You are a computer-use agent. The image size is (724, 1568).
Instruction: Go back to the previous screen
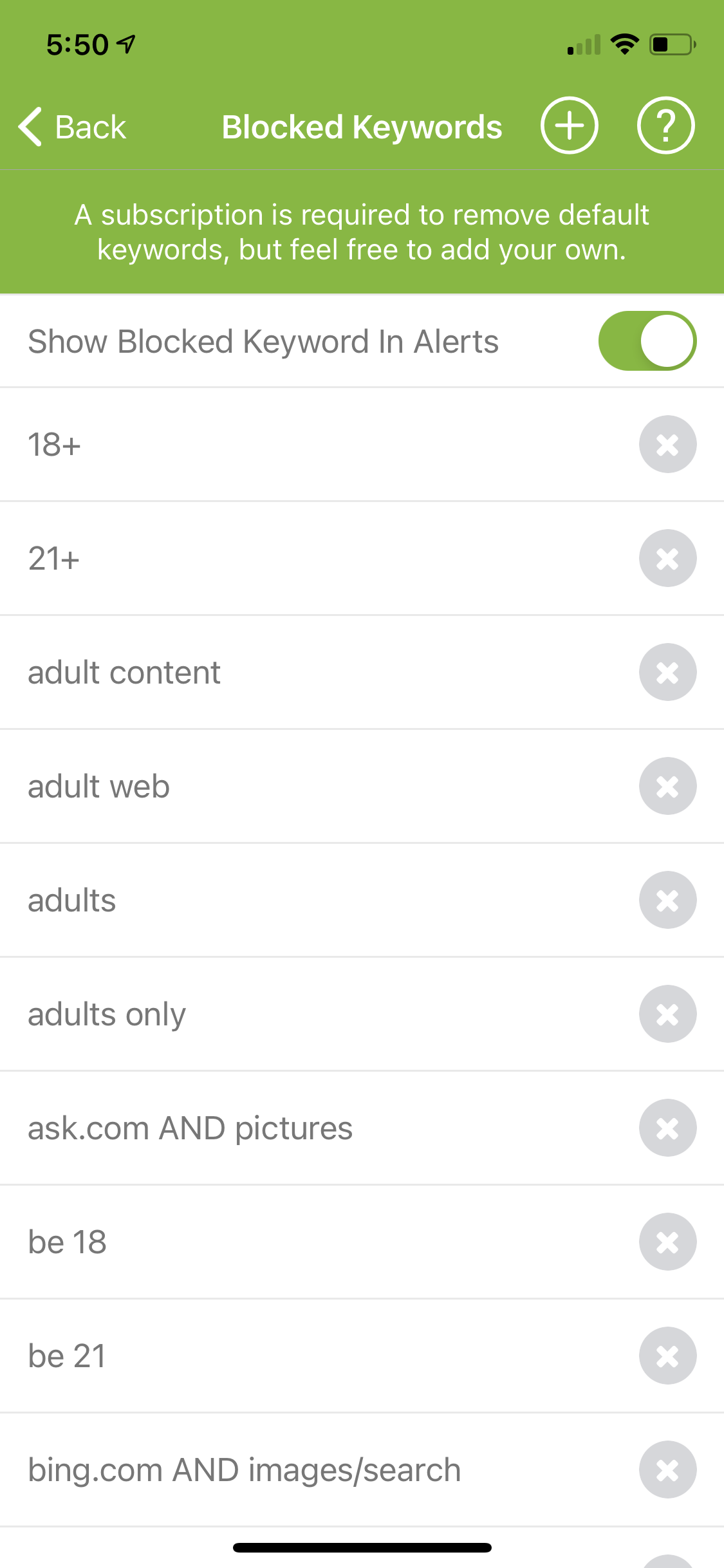point(72,127)
